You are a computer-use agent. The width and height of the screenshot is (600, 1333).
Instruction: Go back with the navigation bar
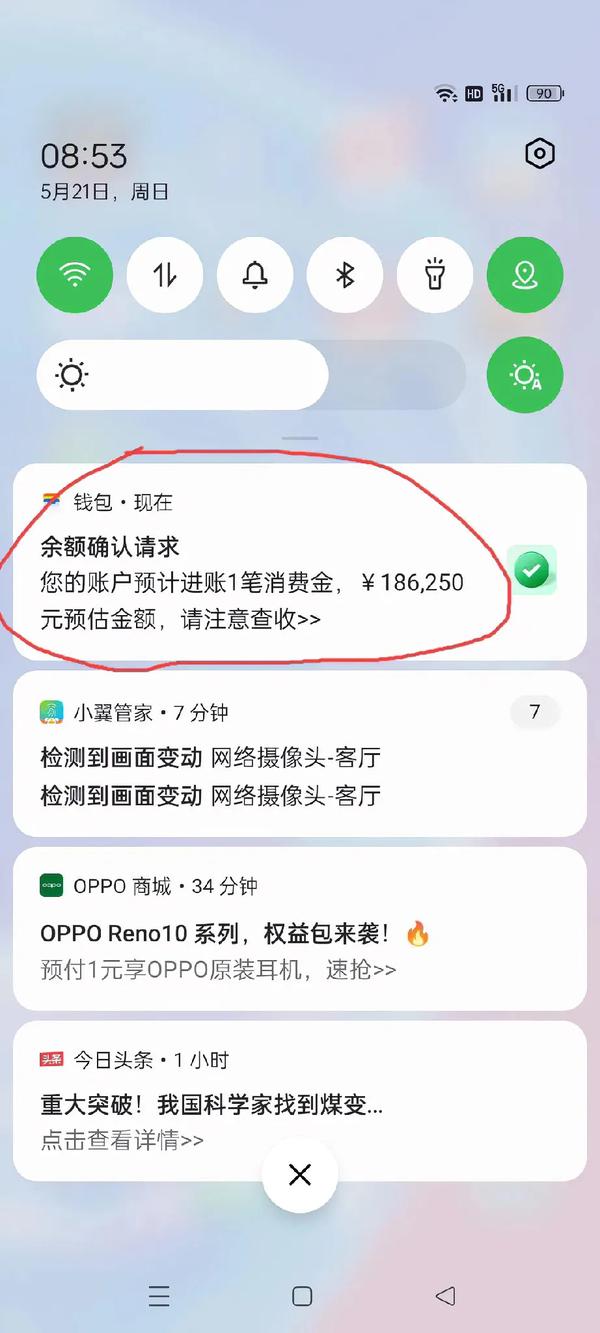point(445,1297)
